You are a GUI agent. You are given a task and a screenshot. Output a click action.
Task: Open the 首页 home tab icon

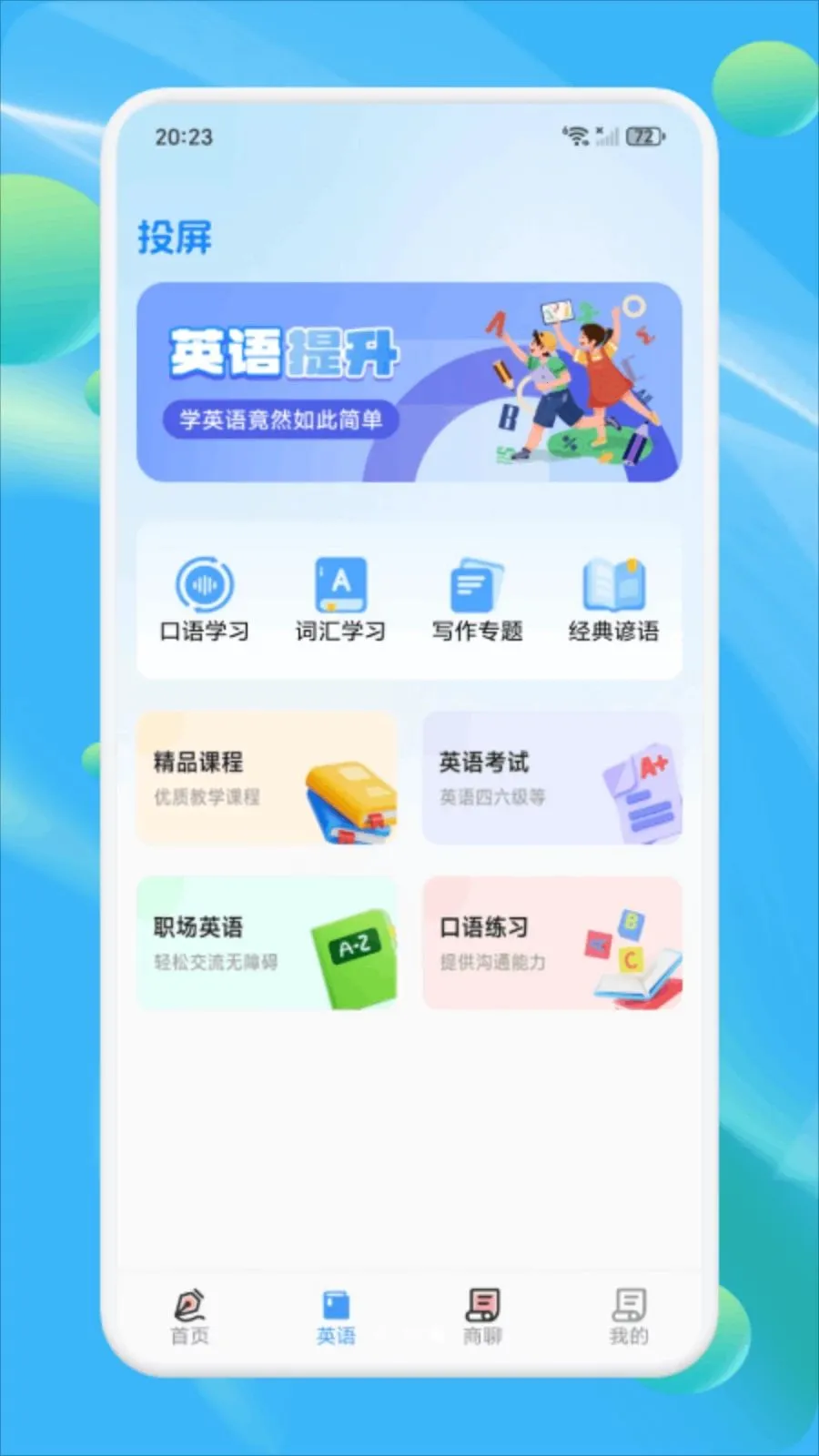pyautogui.click(x=188, y=1308)
